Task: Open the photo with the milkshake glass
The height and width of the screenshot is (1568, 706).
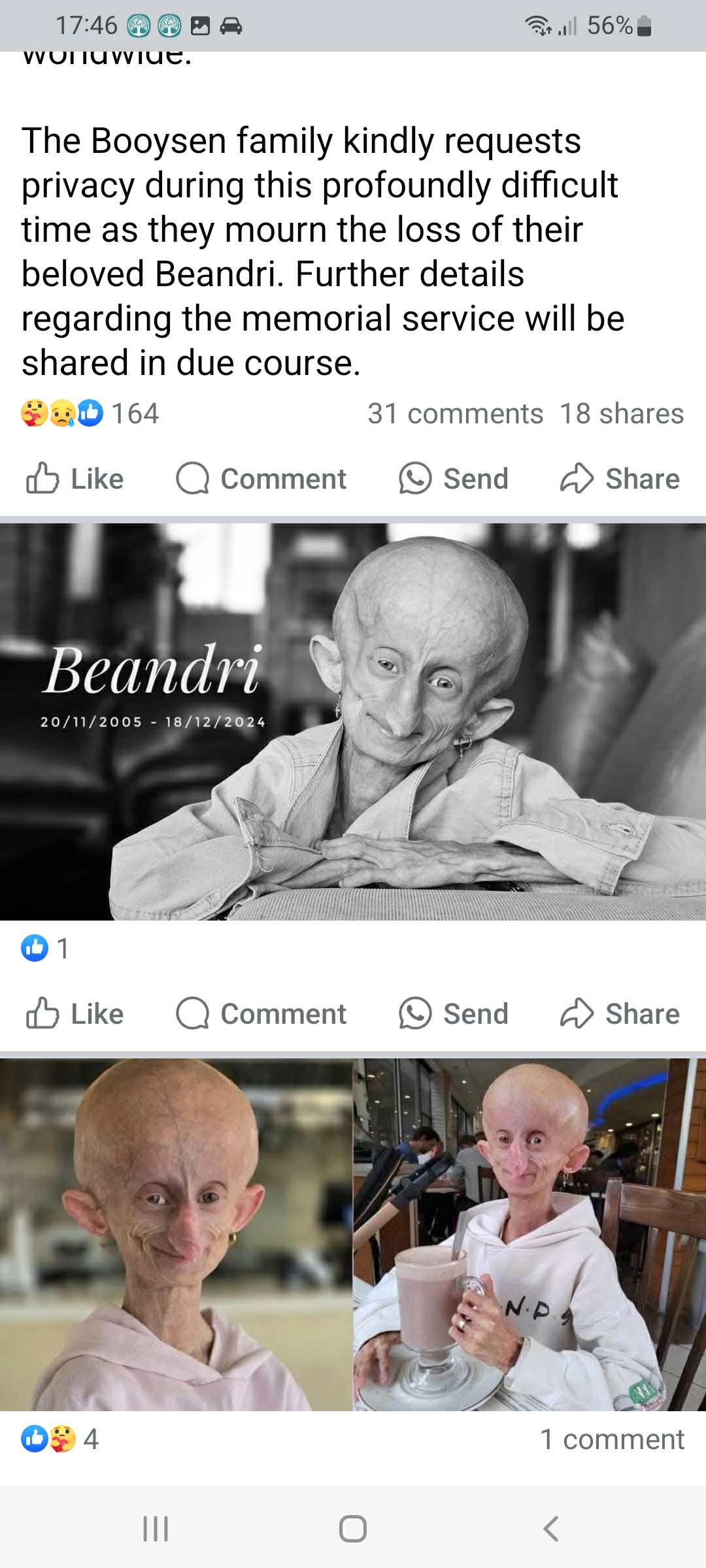Action: click(530, 1235)
